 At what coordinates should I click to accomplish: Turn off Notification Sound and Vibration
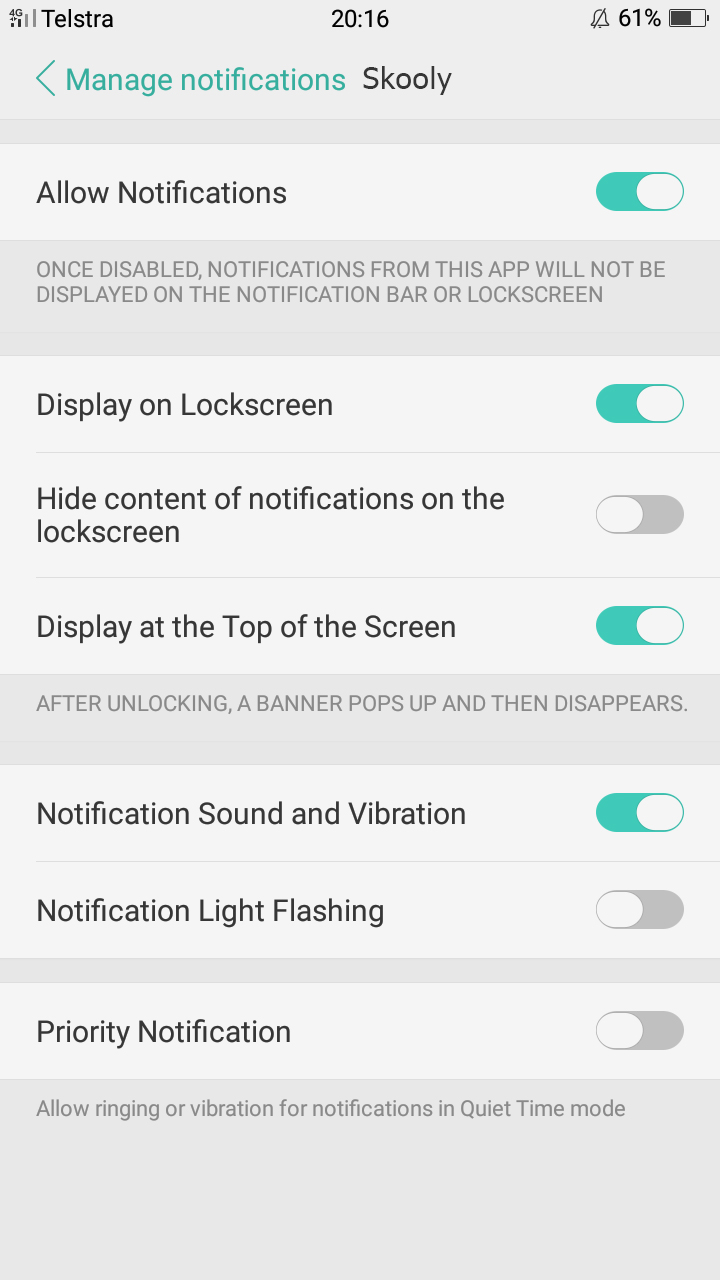point(640,813)
